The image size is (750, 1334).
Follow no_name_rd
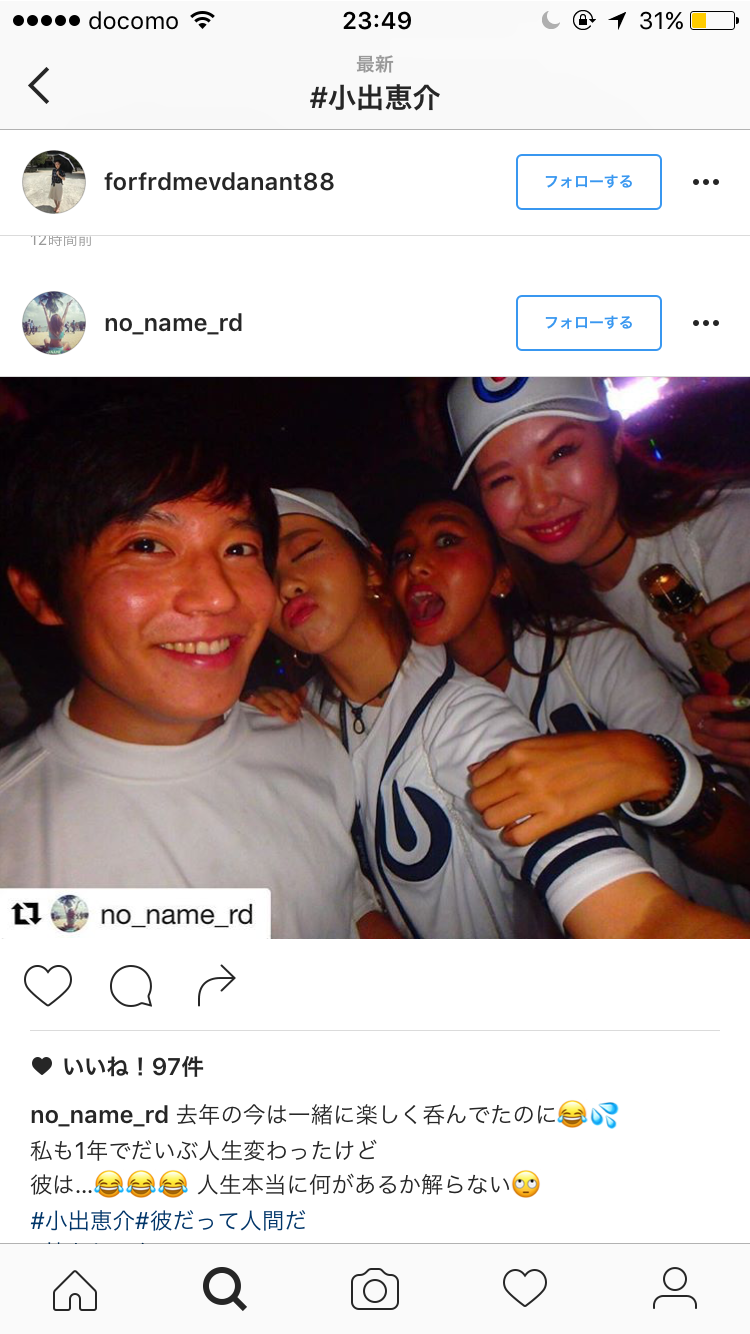coord(588,323)
